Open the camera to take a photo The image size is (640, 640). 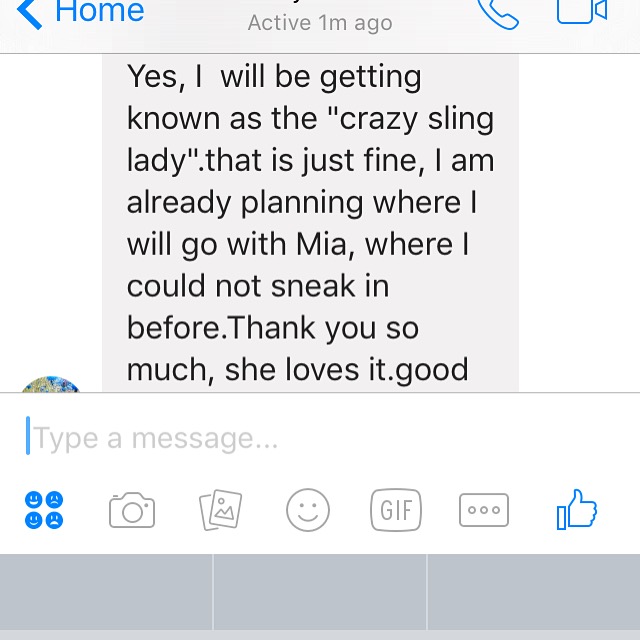pos(132,510)
